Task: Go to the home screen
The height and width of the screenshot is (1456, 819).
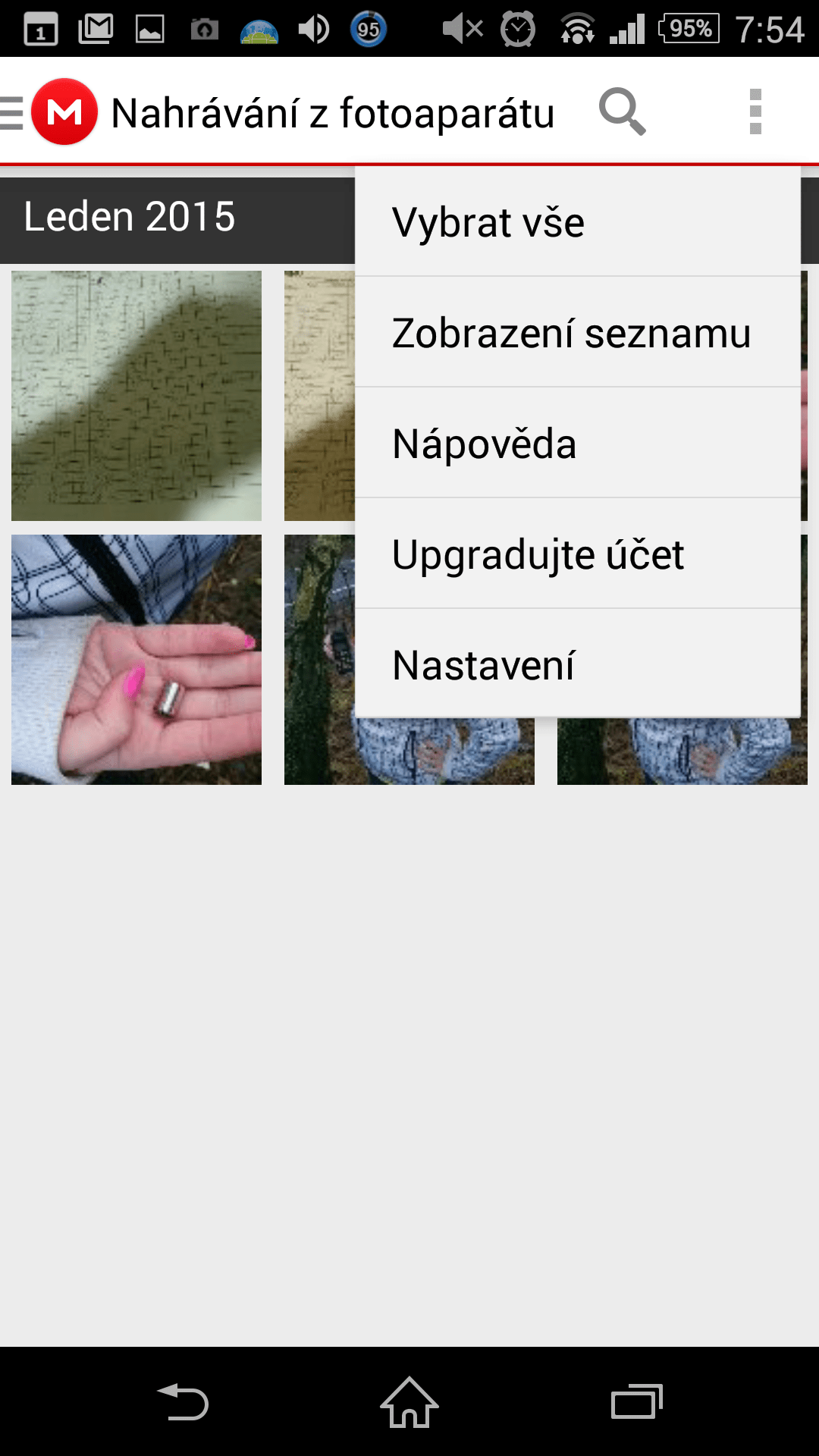Action: click(409, 1401)
